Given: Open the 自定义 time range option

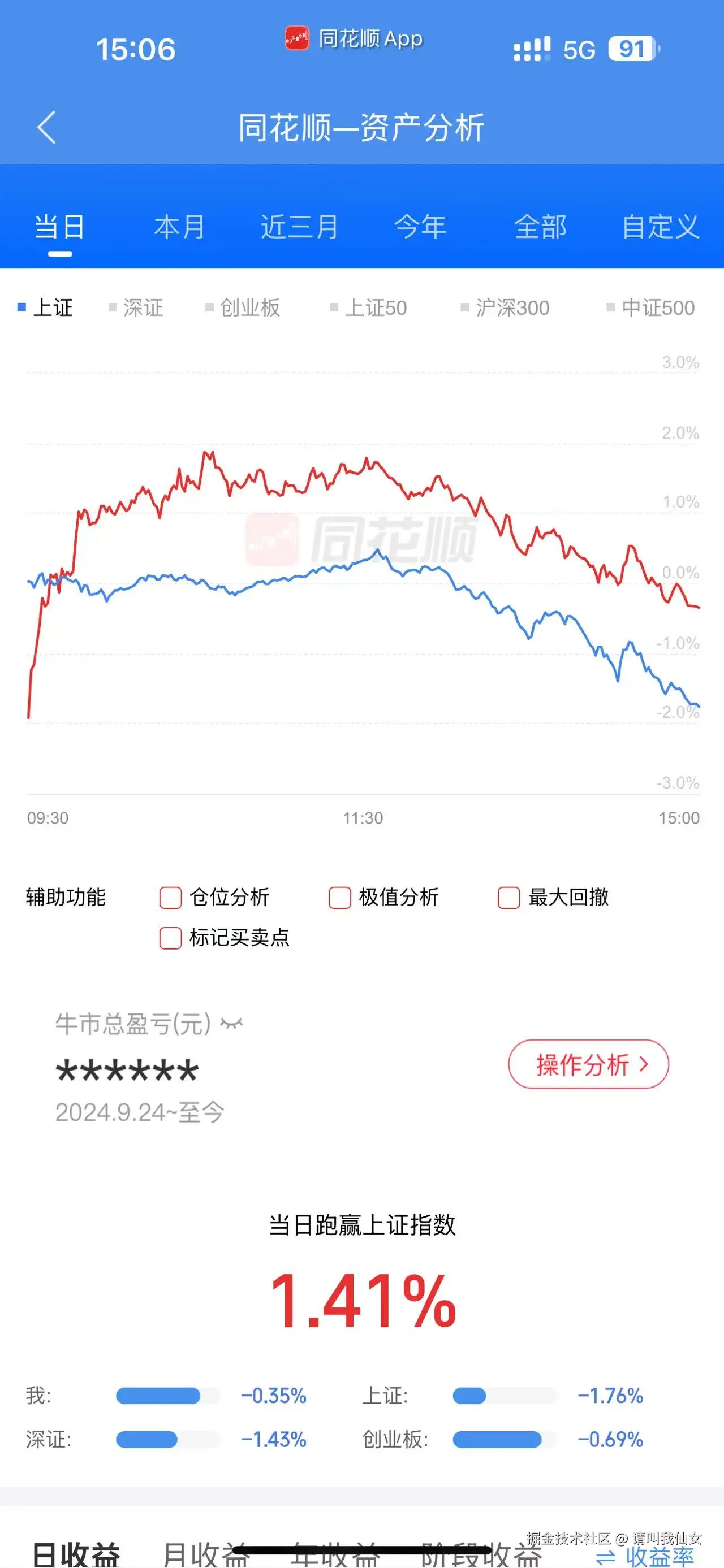Looking at the screenshot, I should [x=660, y=227].
